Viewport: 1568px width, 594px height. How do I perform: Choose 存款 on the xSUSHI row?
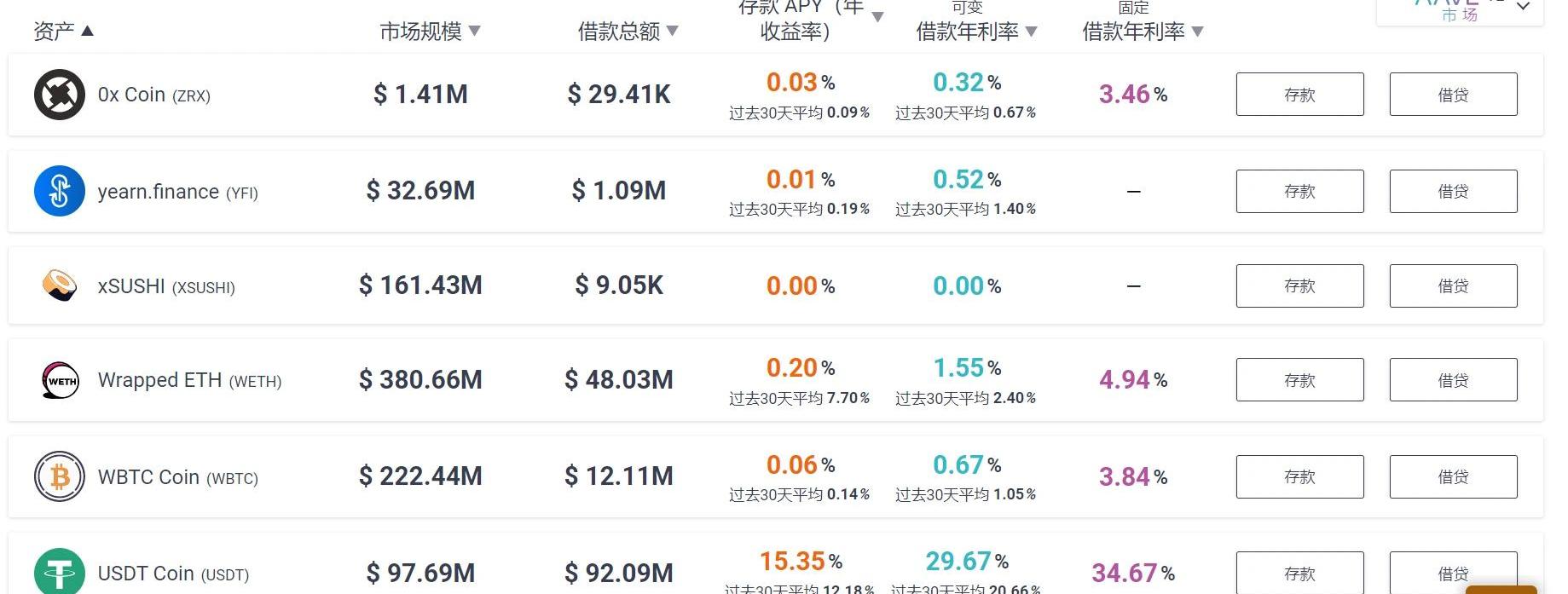point(1299,285)
